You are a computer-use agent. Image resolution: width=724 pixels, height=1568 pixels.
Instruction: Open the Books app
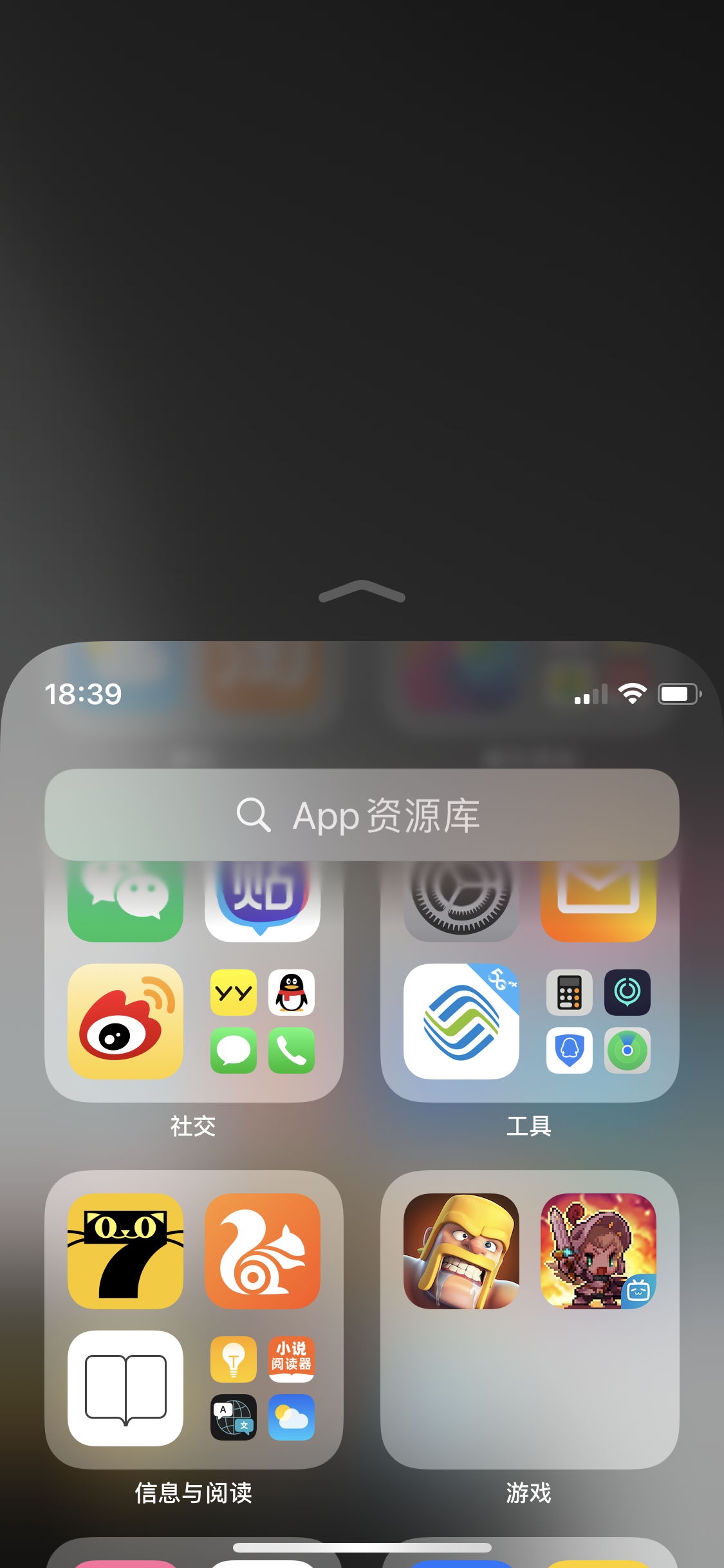(125, 1388)
